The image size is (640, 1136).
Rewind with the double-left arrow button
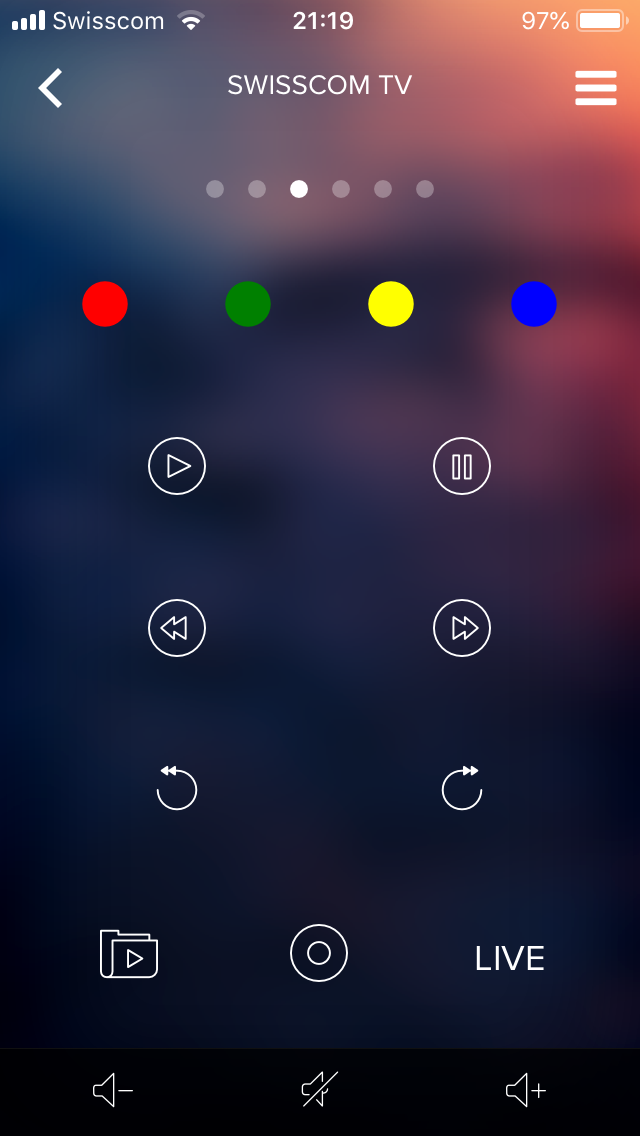pos(177,628)
